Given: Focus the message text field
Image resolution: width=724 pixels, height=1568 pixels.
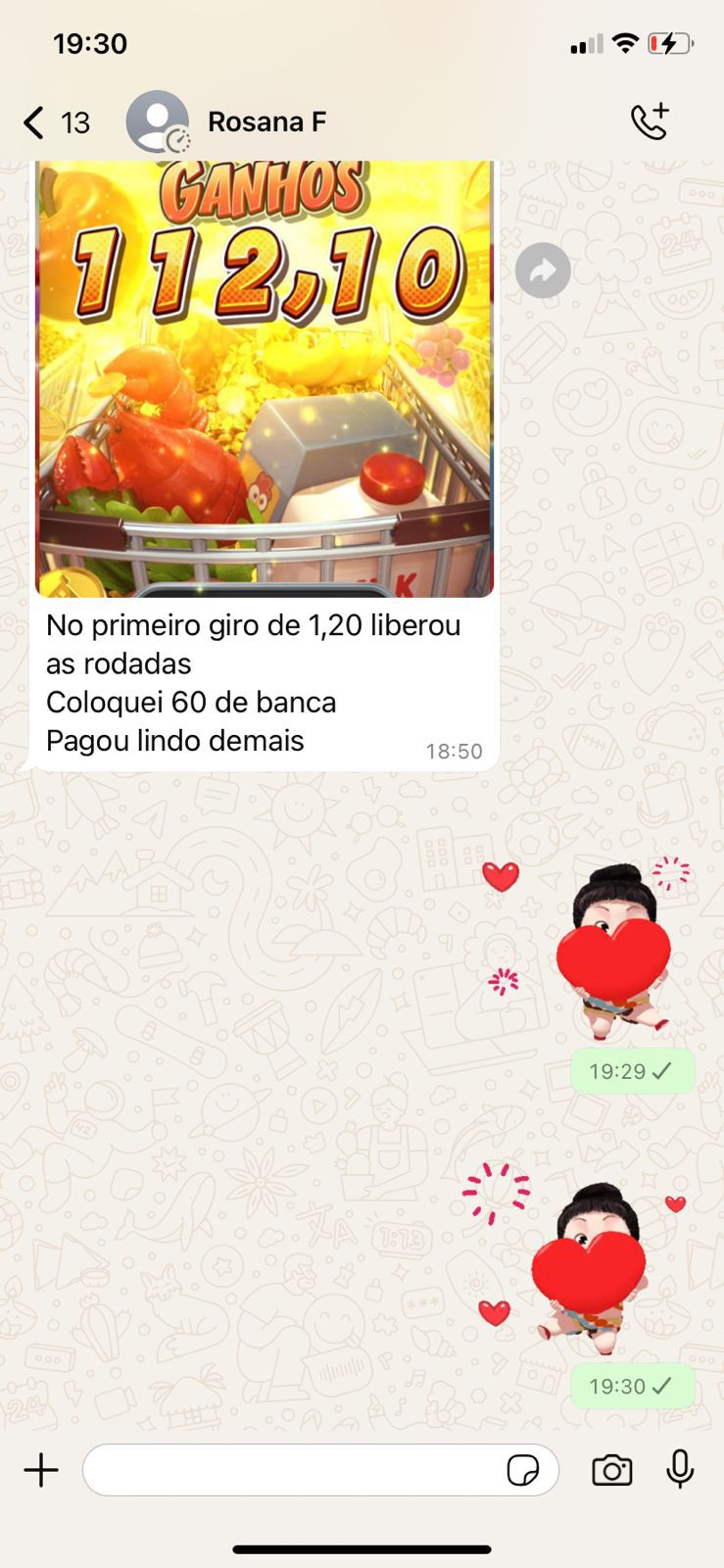Looking at the screenshot, I should [294, 1470].
